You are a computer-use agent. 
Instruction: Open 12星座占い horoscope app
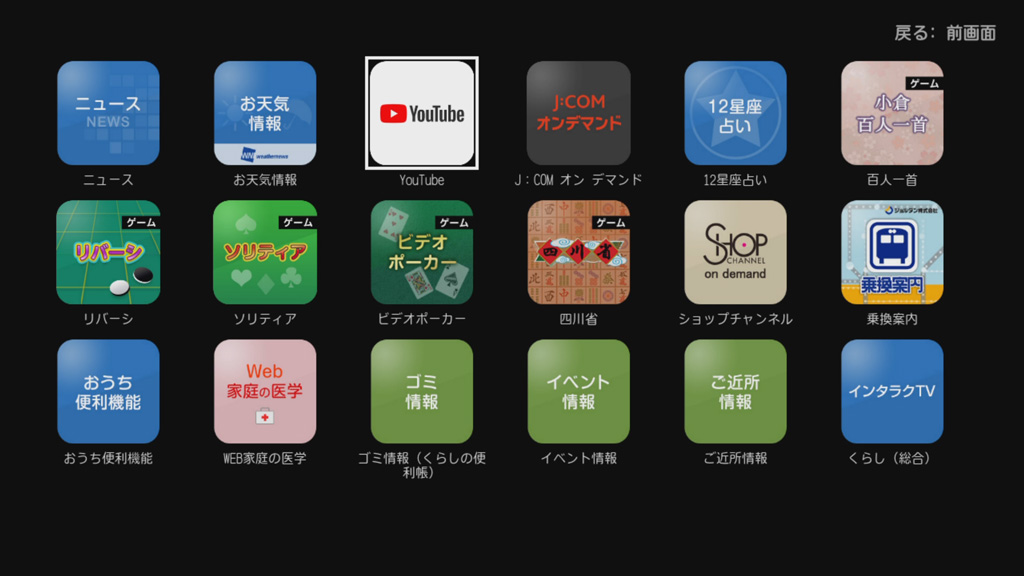735,113
